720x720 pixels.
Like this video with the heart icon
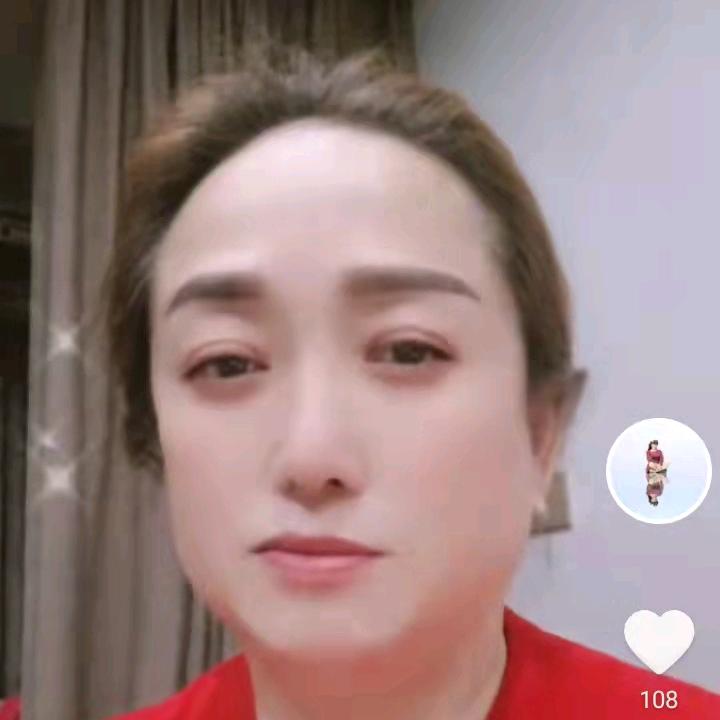(x=659, y=640)
